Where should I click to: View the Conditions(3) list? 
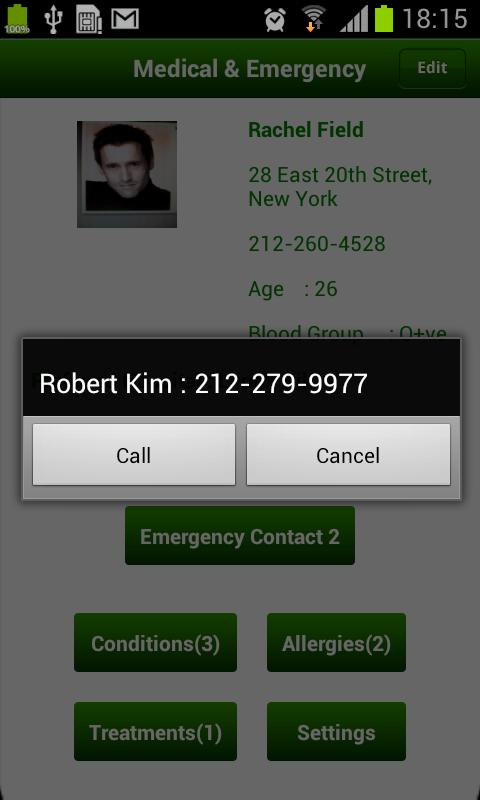(156, 643)
